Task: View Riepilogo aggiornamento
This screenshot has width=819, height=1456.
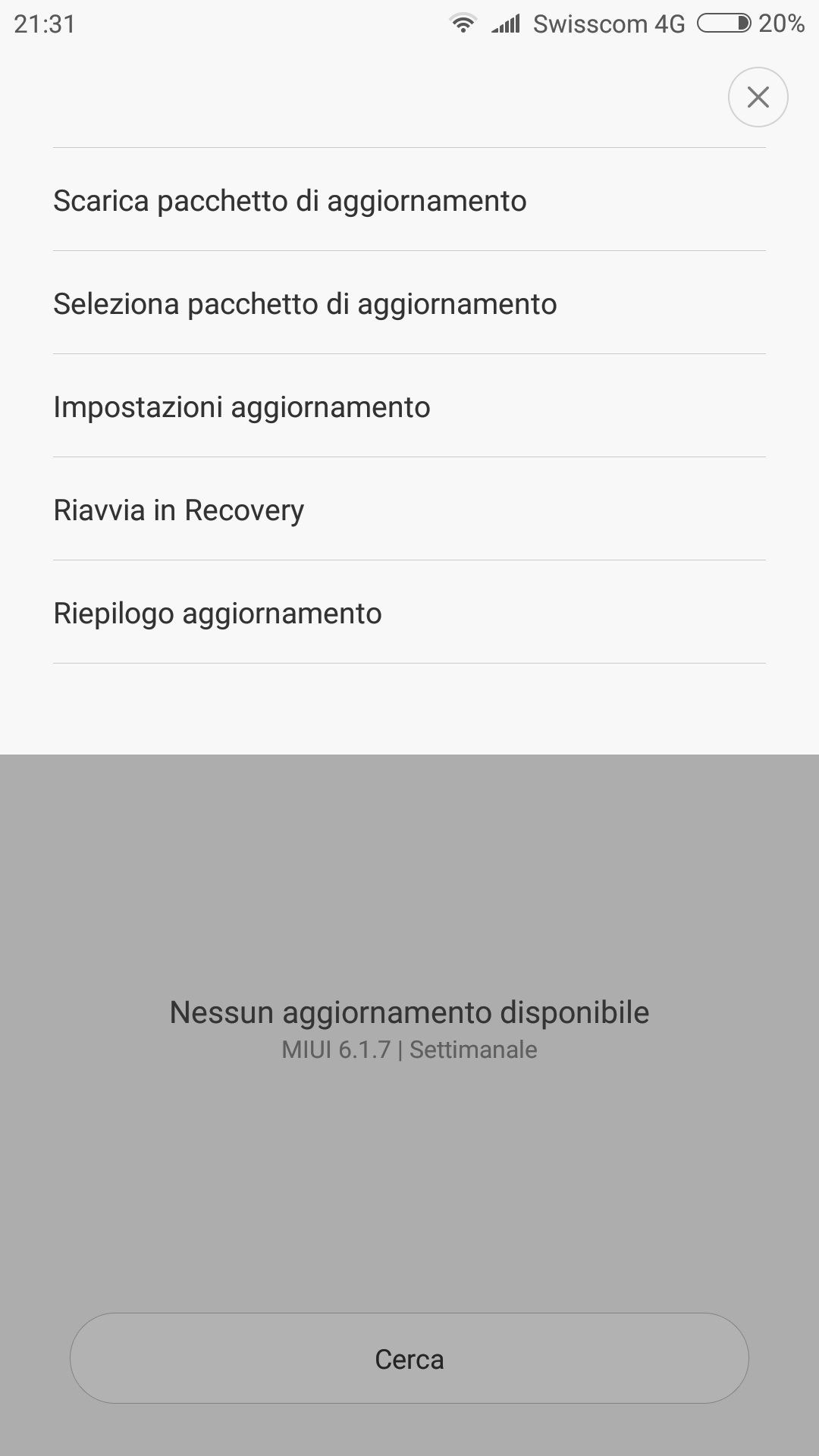Action: 409,612
